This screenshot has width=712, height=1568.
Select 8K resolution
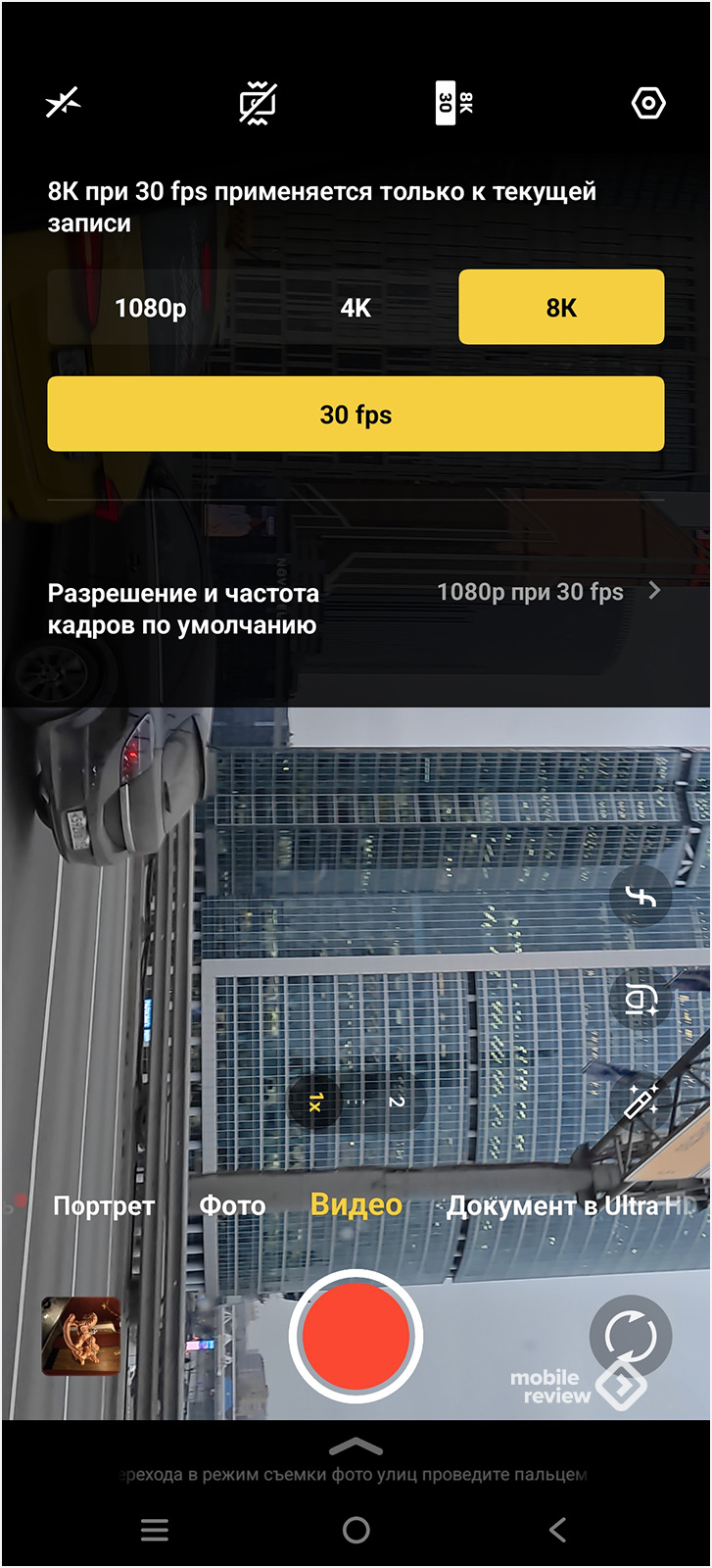pyautogui.click(x=561, y=308)
